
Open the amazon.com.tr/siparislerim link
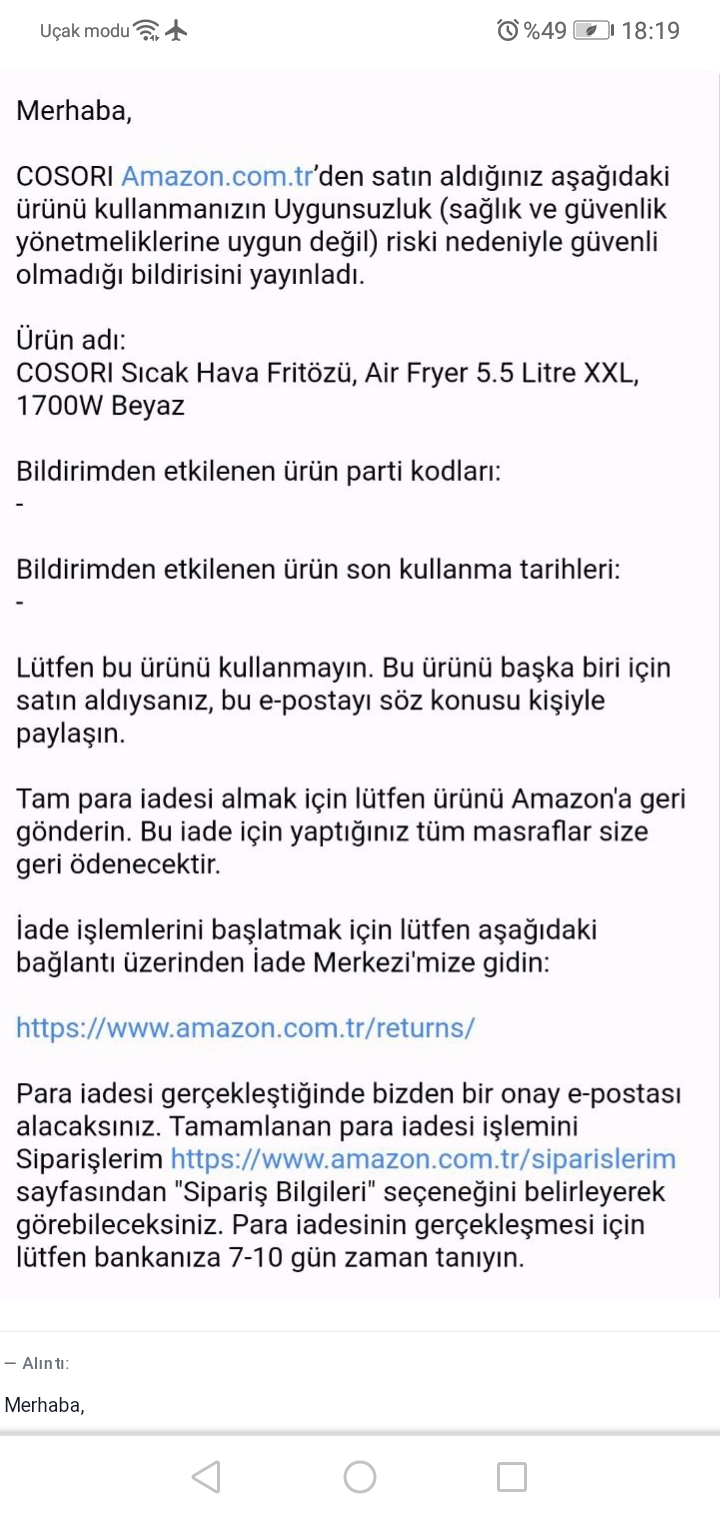[x=423, y=1159]
